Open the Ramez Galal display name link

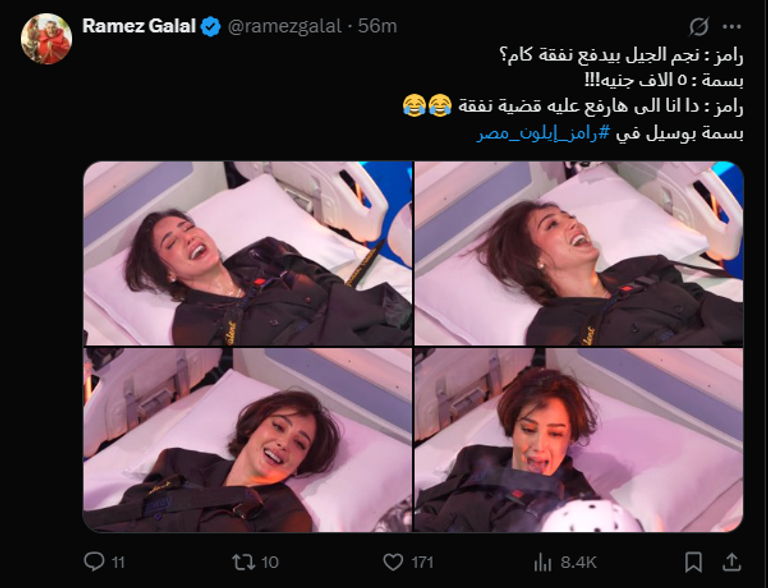click(x=138, y=27)
